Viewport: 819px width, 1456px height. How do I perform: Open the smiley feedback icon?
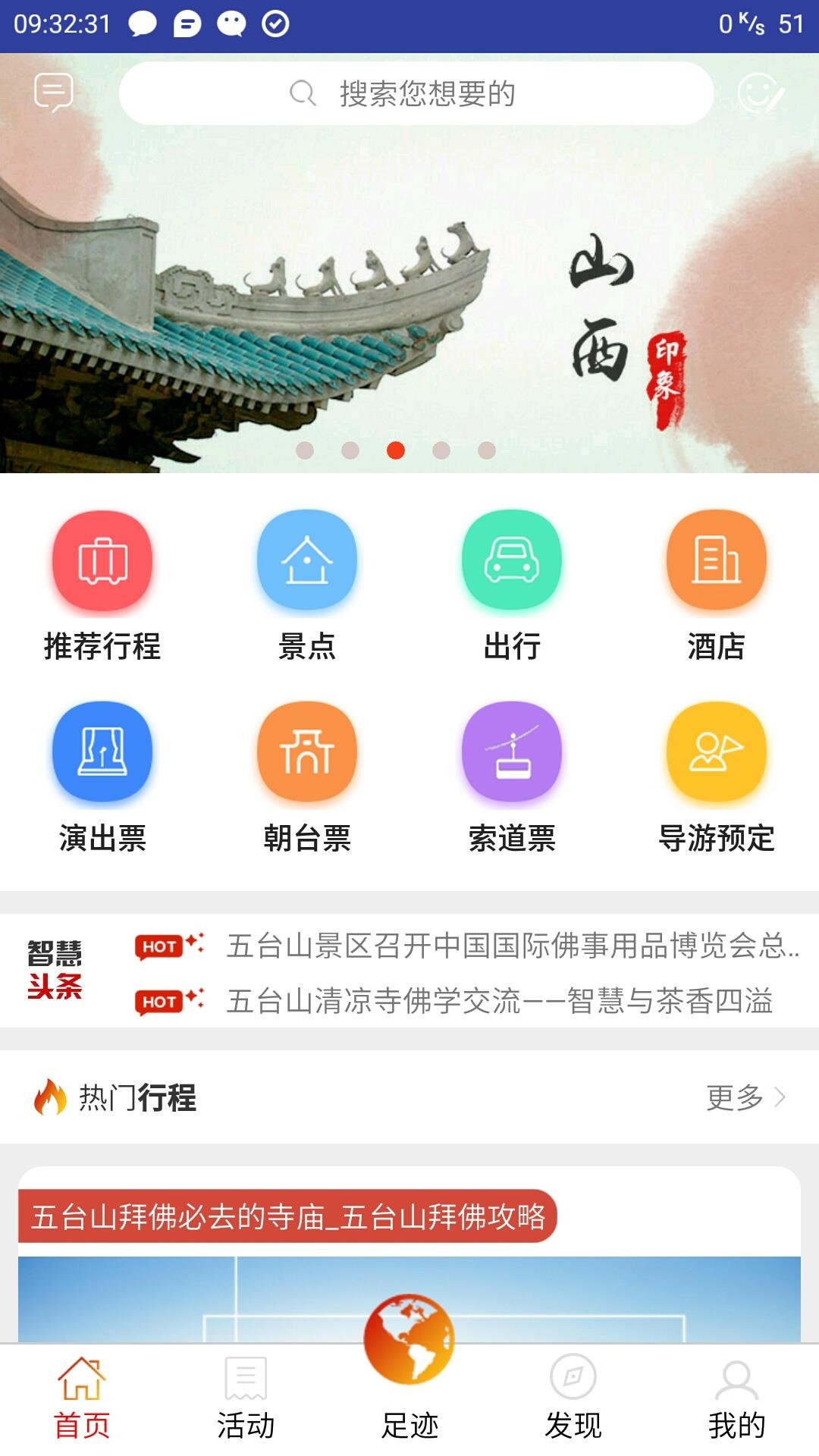[x=760, y=93]
